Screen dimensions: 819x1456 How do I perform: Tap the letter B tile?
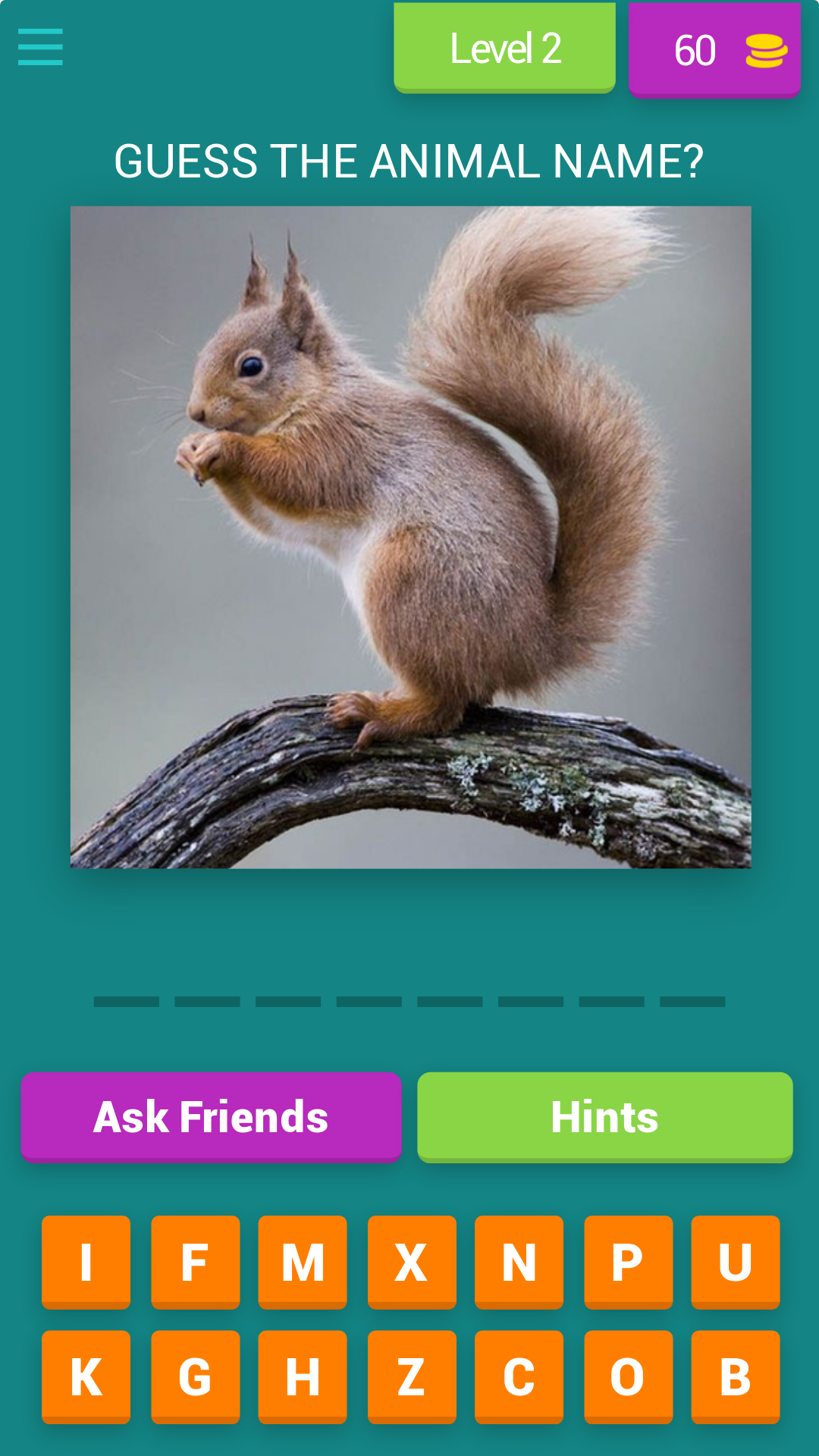tap(735, 1378)
